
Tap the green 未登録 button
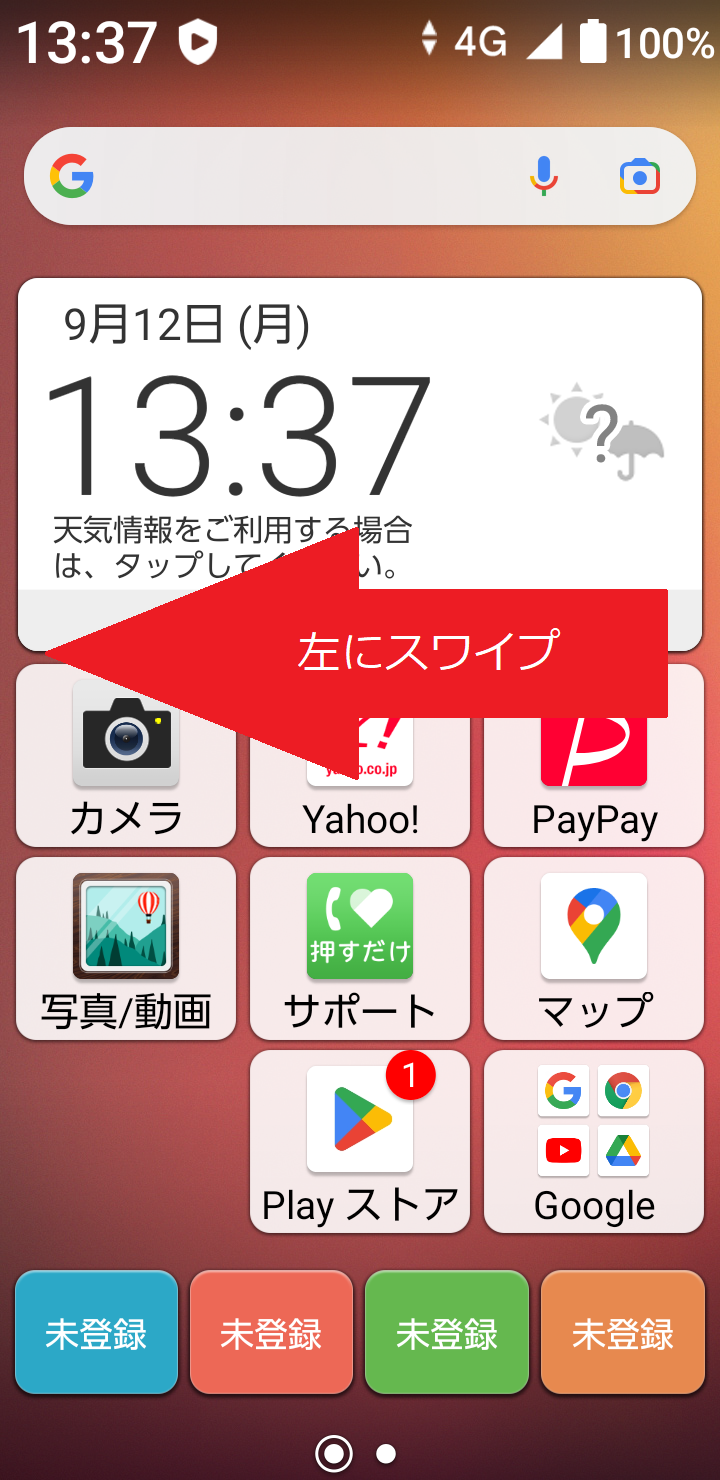tap(447, 1333)
